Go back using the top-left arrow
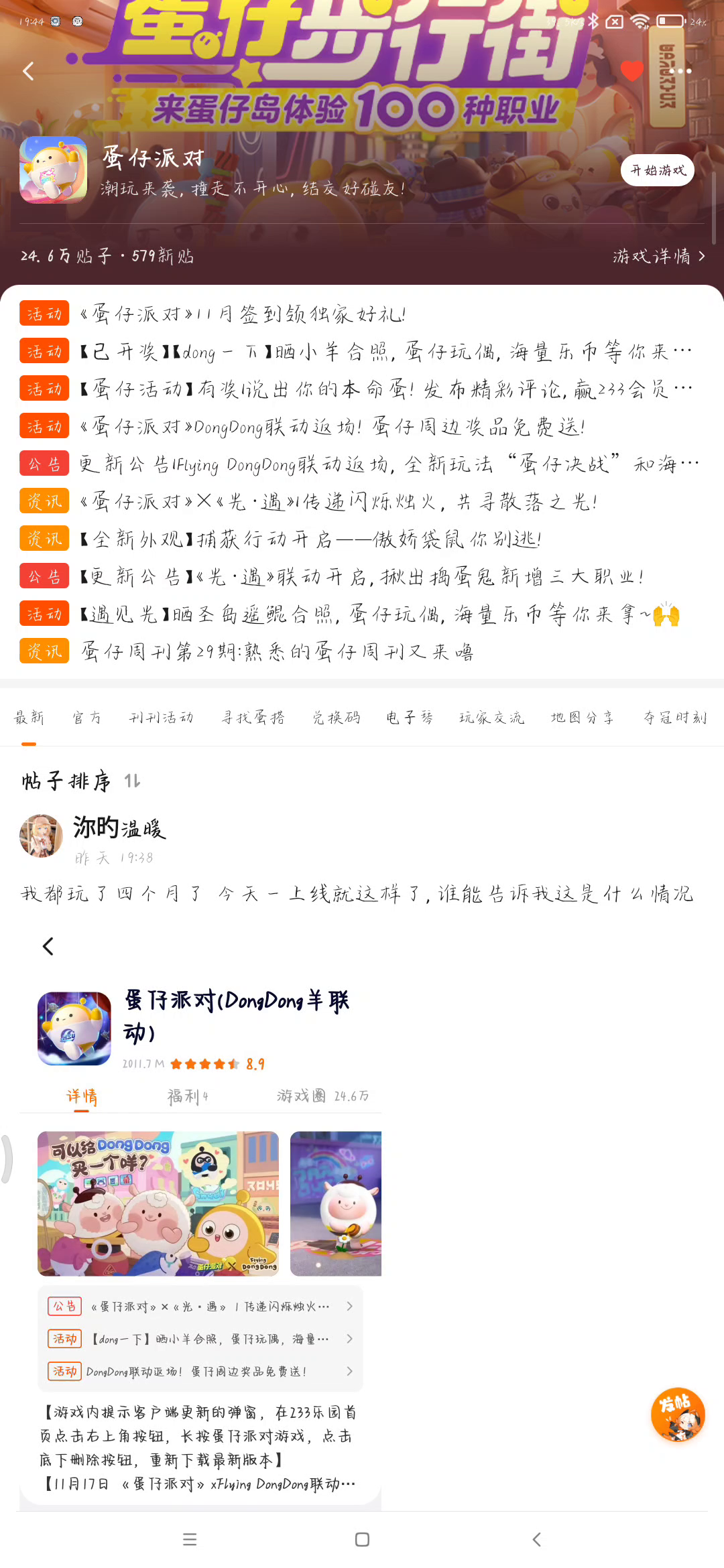724x1568 pixels. pos(28,71)
